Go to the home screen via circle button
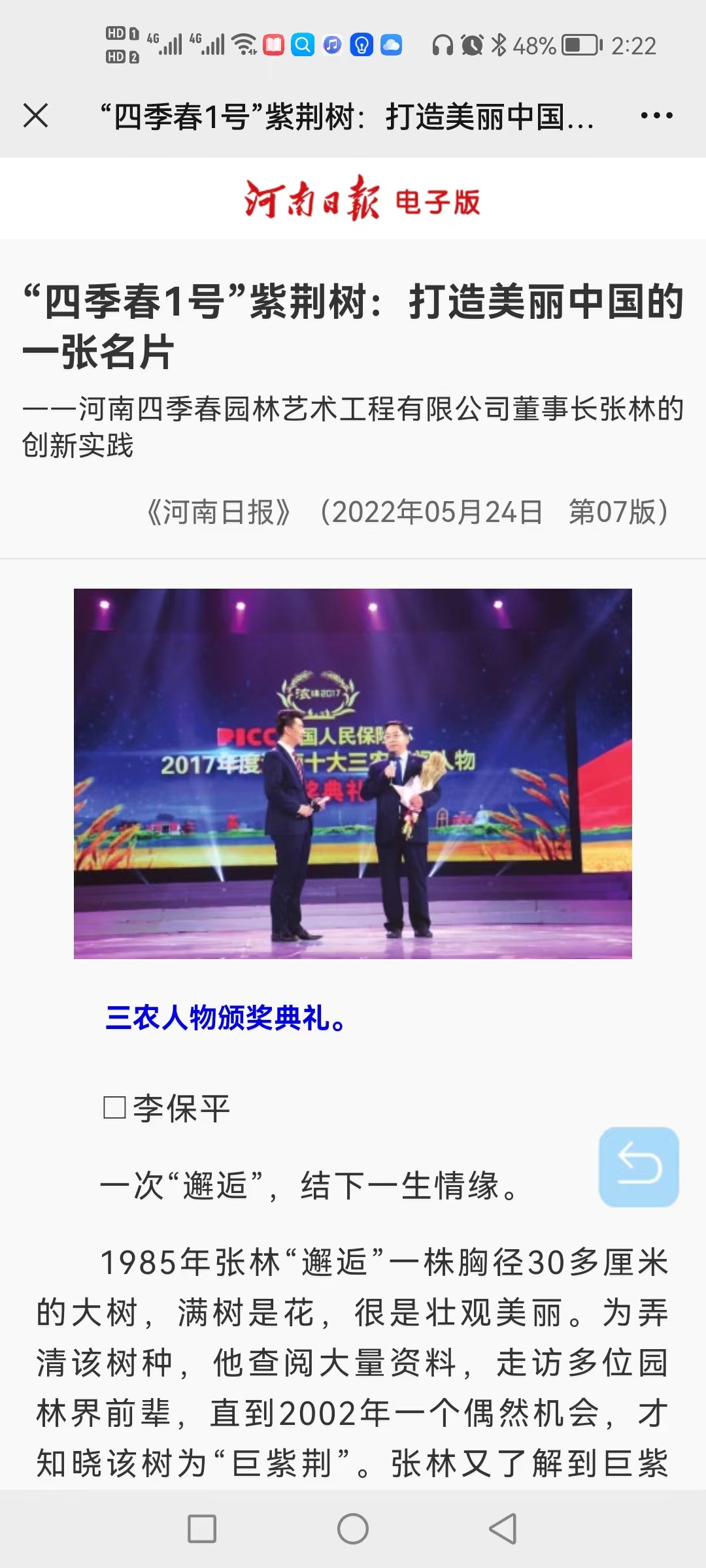The image size is (706, 1568). (x=353, y=1529)
